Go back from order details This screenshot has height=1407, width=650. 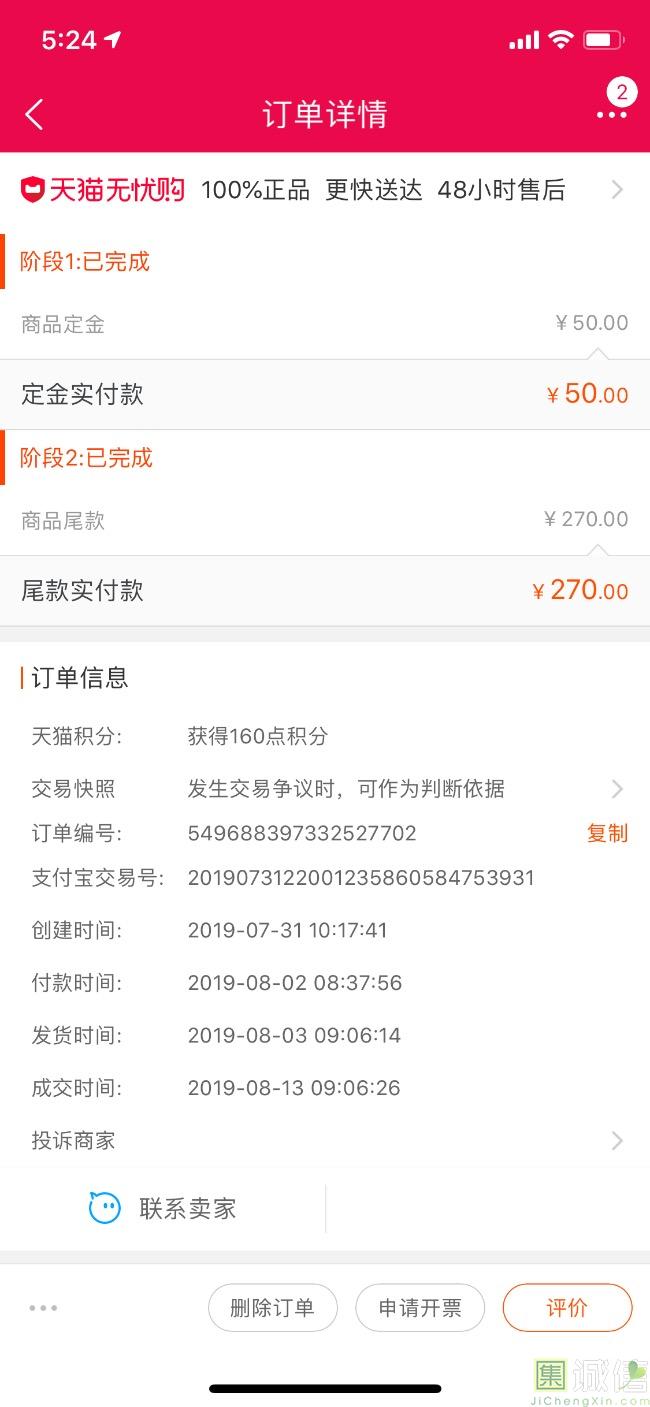34,115
